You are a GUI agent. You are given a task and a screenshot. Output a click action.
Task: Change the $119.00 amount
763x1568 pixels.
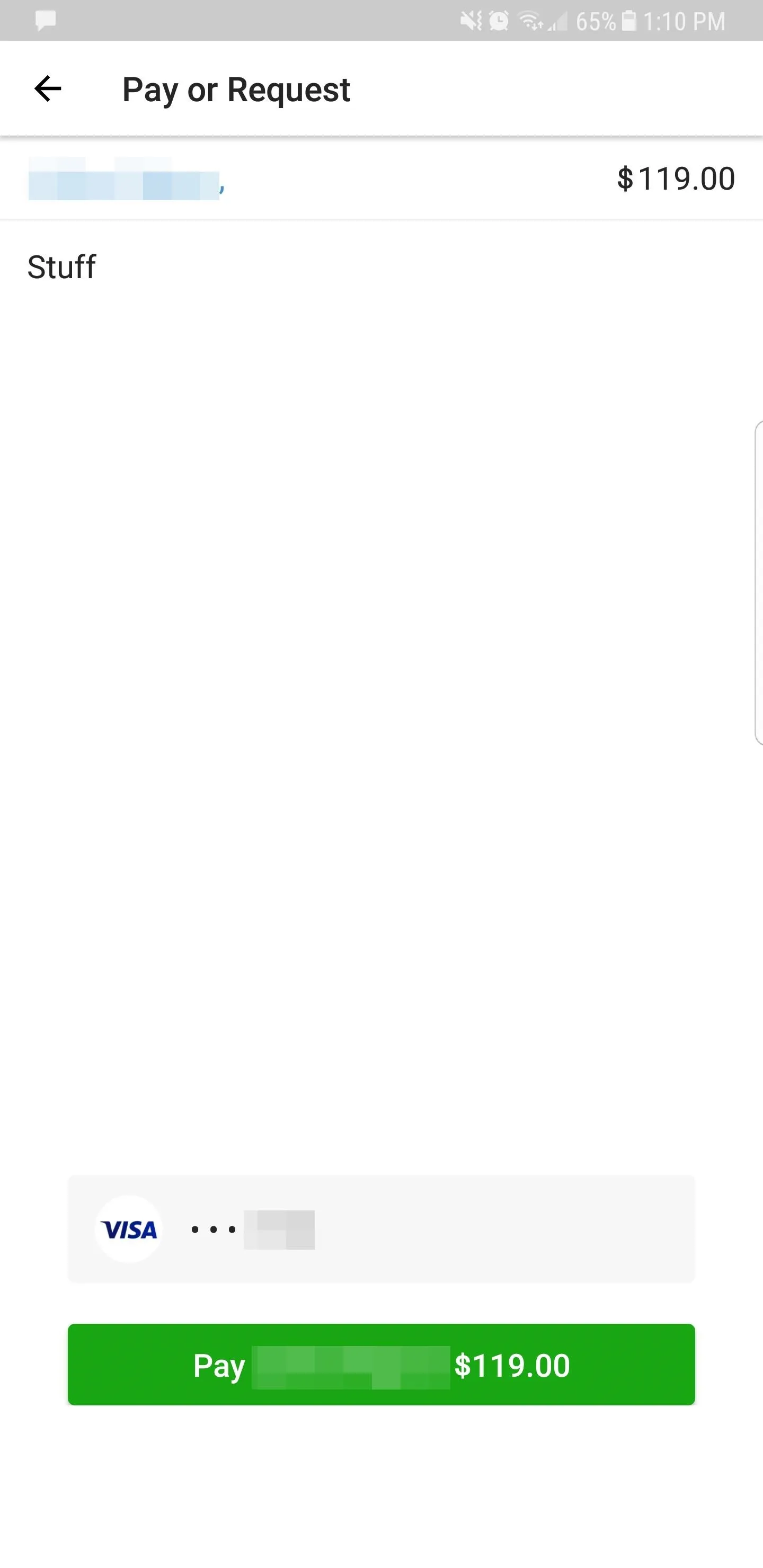[676, 179]
